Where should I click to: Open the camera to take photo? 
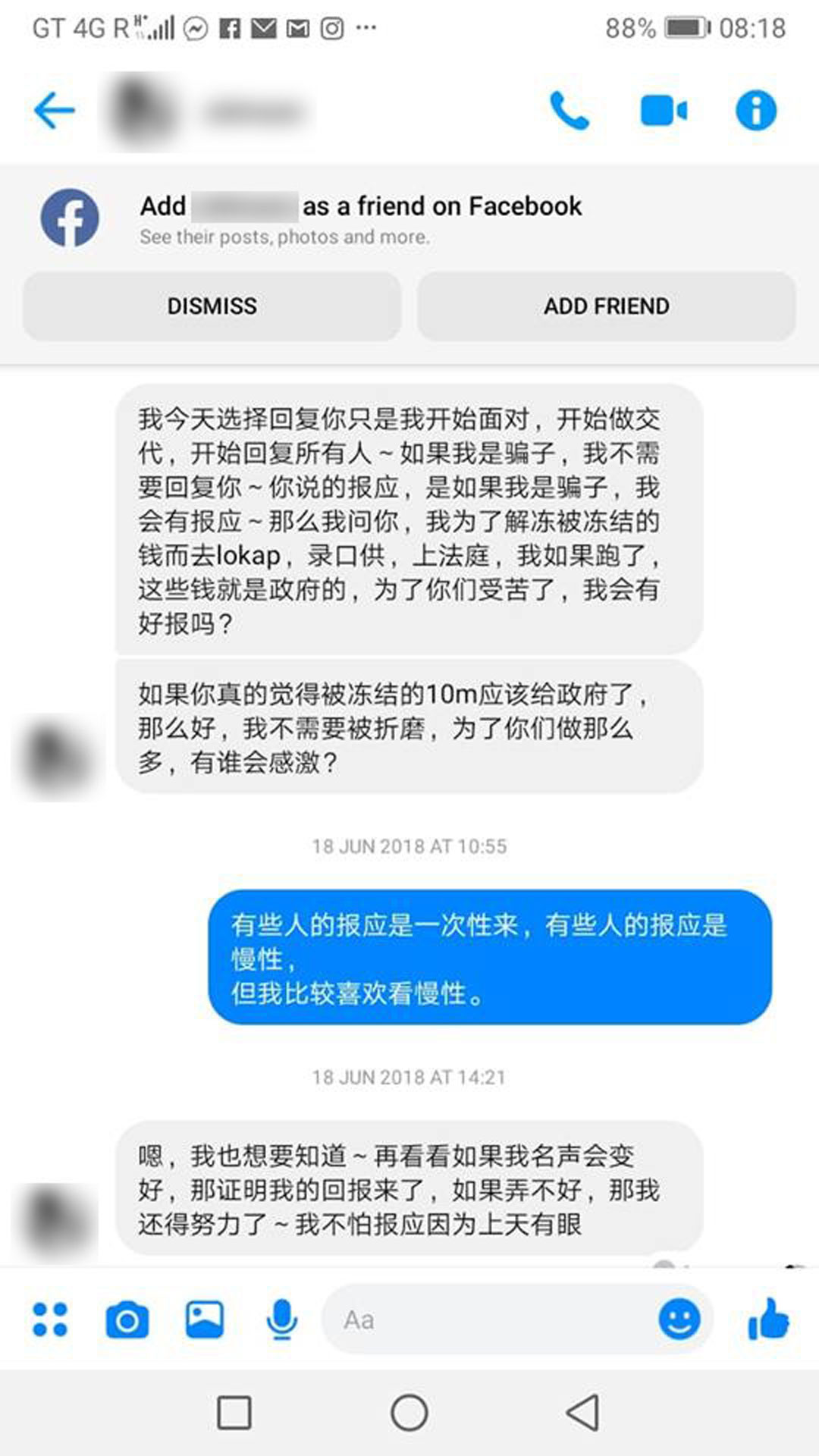(127, 1319)
